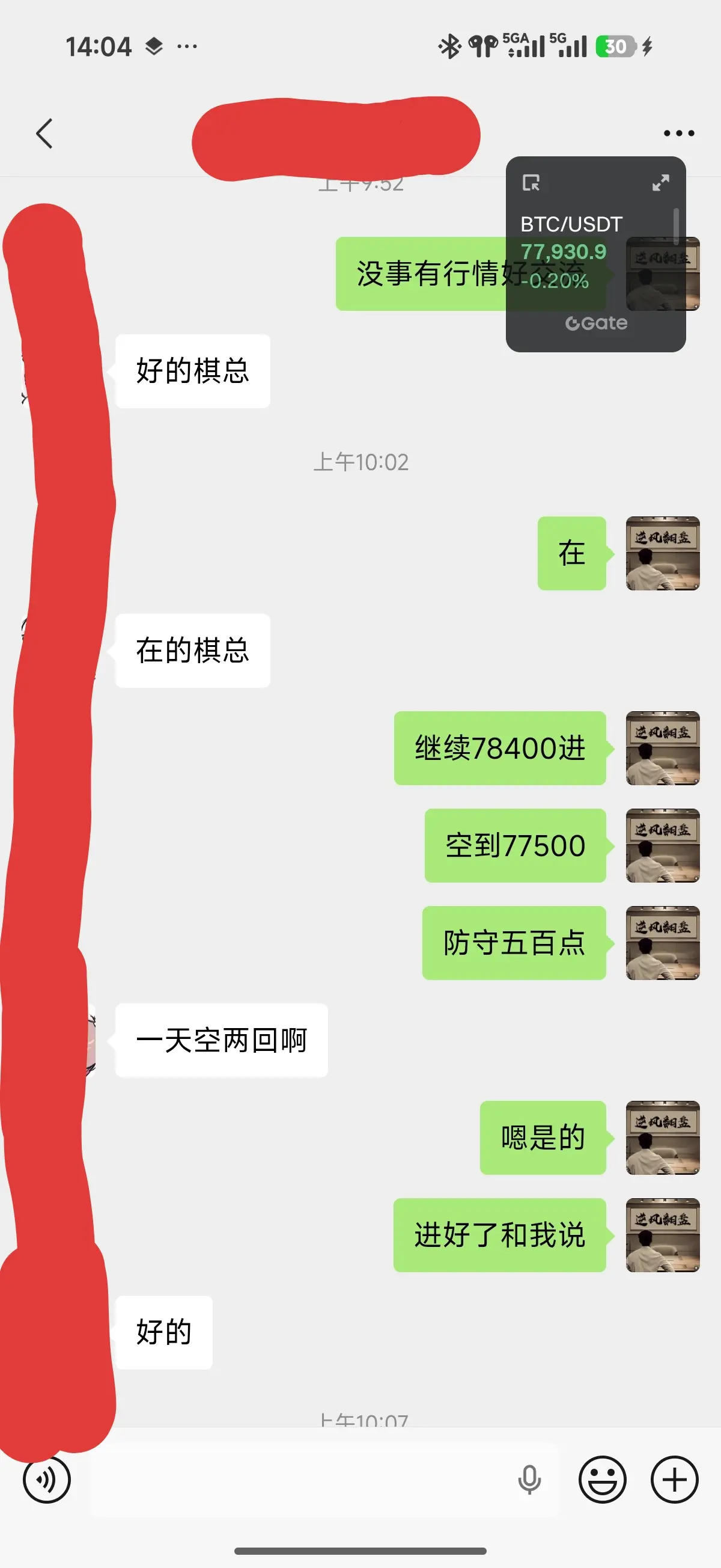Go back using the left chevron arrow
The height and width of the screenshot is (1568, 721).
44,133
